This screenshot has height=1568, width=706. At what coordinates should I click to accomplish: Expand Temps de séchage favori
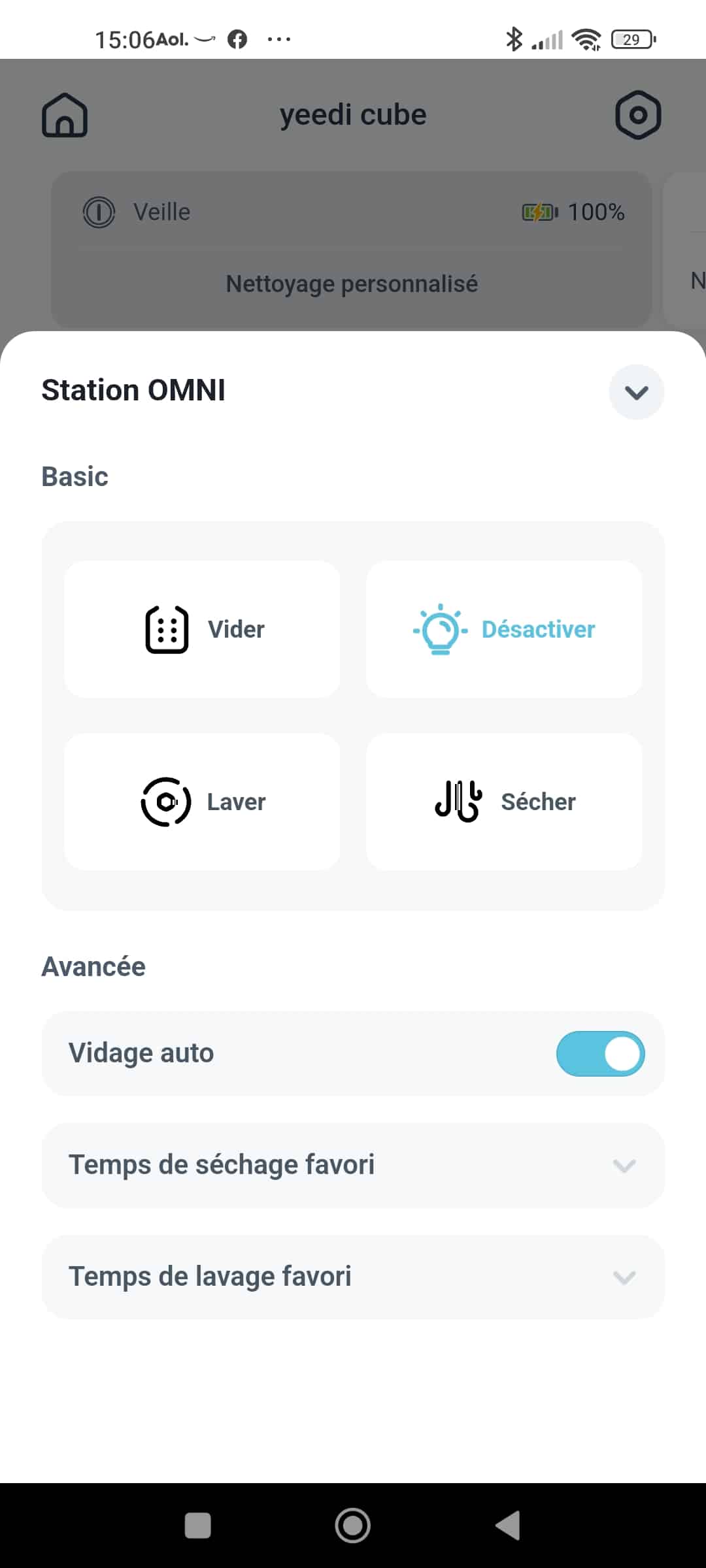pyautogui.click(x=353, y=1165)
